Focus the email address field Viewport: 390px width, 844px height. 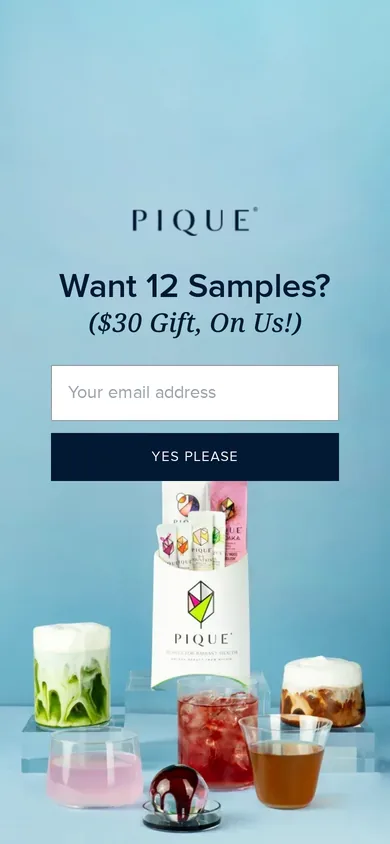pyautogui.click(x=195, y=393)
